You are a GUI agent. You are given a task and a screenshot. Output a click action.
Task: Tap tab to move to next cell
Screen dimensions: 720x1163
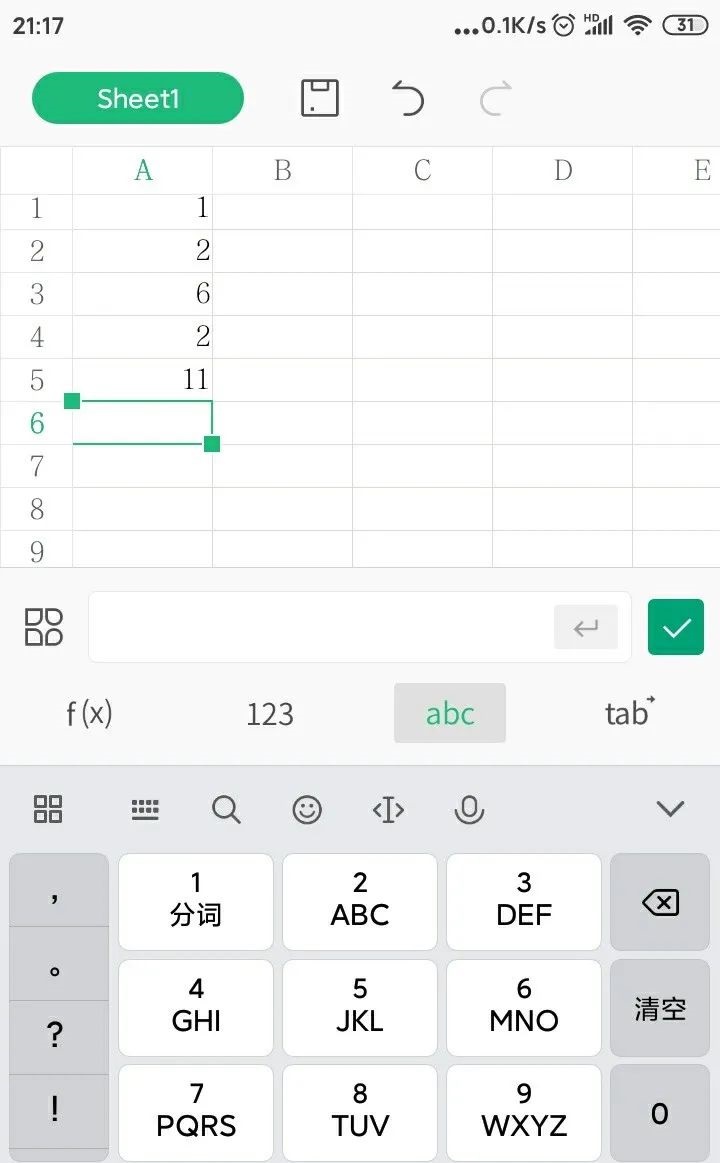[x=630, y=713]
